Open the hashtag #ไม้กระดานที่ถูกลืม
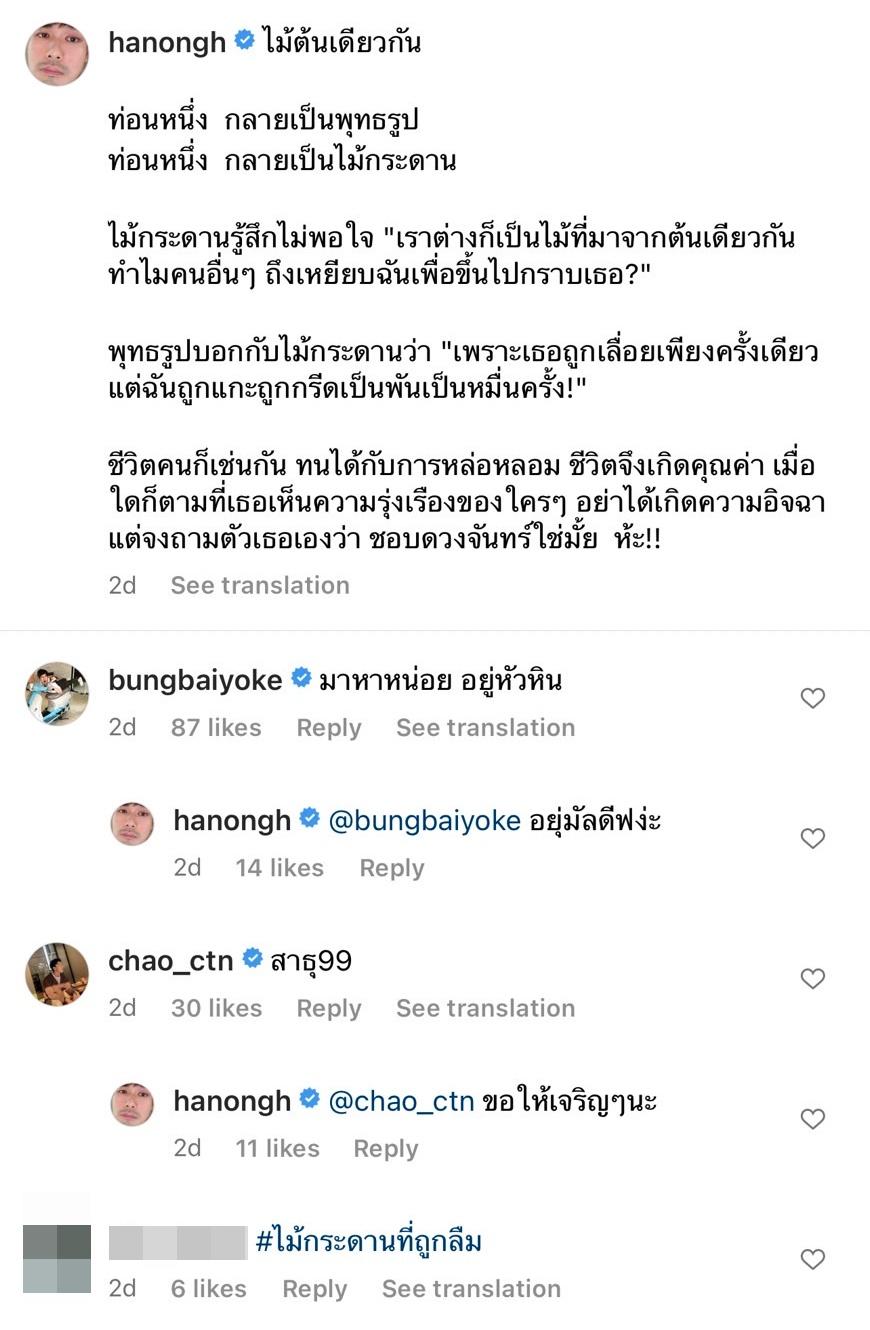The width and height of the screenshot is (870, 1330). [369, 1242]
